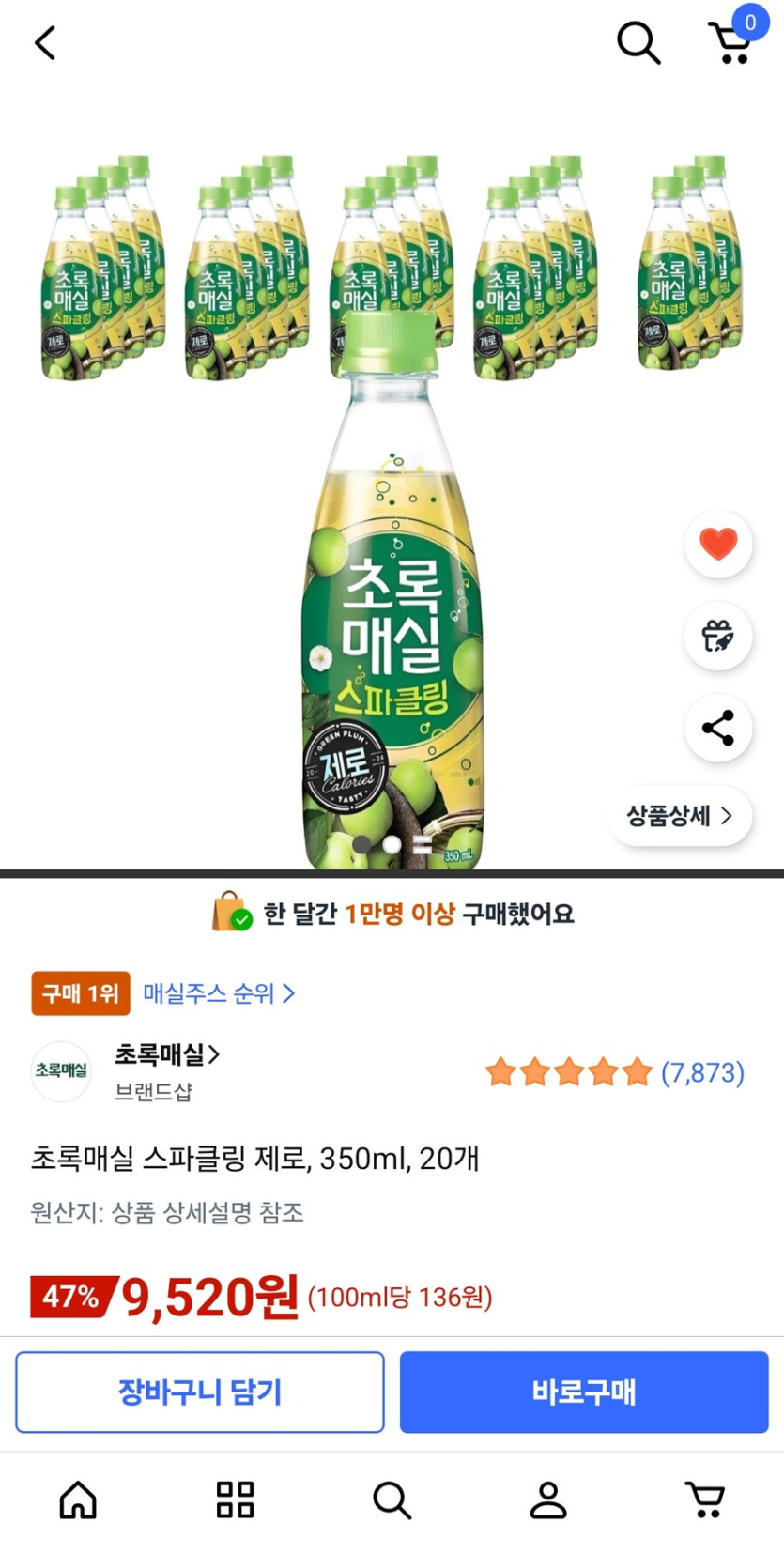The height and width of the screenshot is (1553, 784).
Task: Open the 매실주스 순위 ranking list
Action: point(219,993)
